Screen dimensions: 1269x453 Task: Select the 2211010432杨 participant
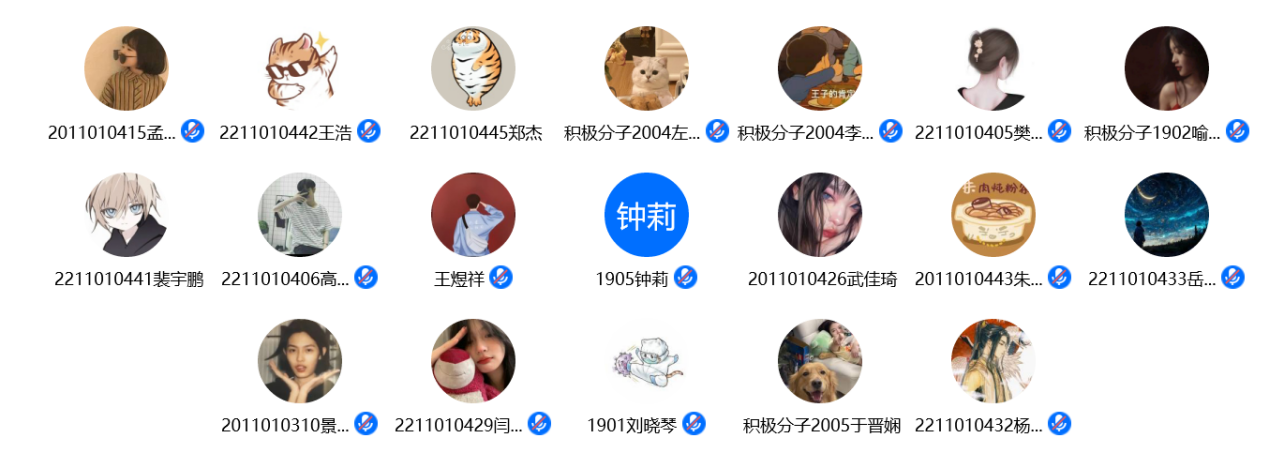[x=993, y=361]
